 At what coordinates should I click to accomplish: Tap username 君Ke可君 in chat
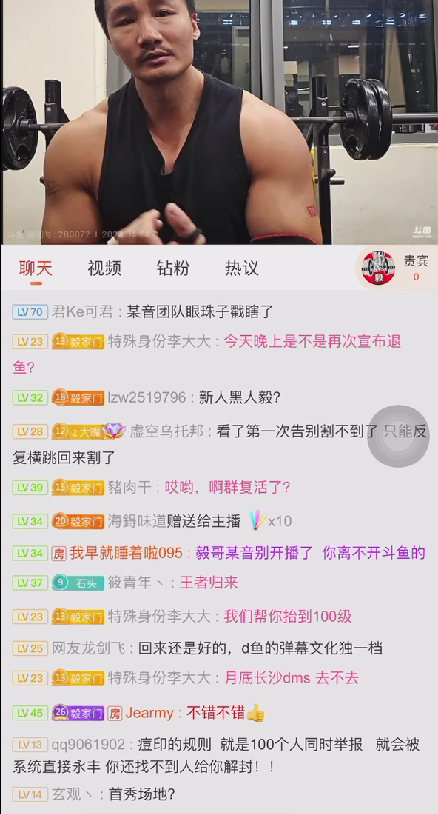click(82, 312)
